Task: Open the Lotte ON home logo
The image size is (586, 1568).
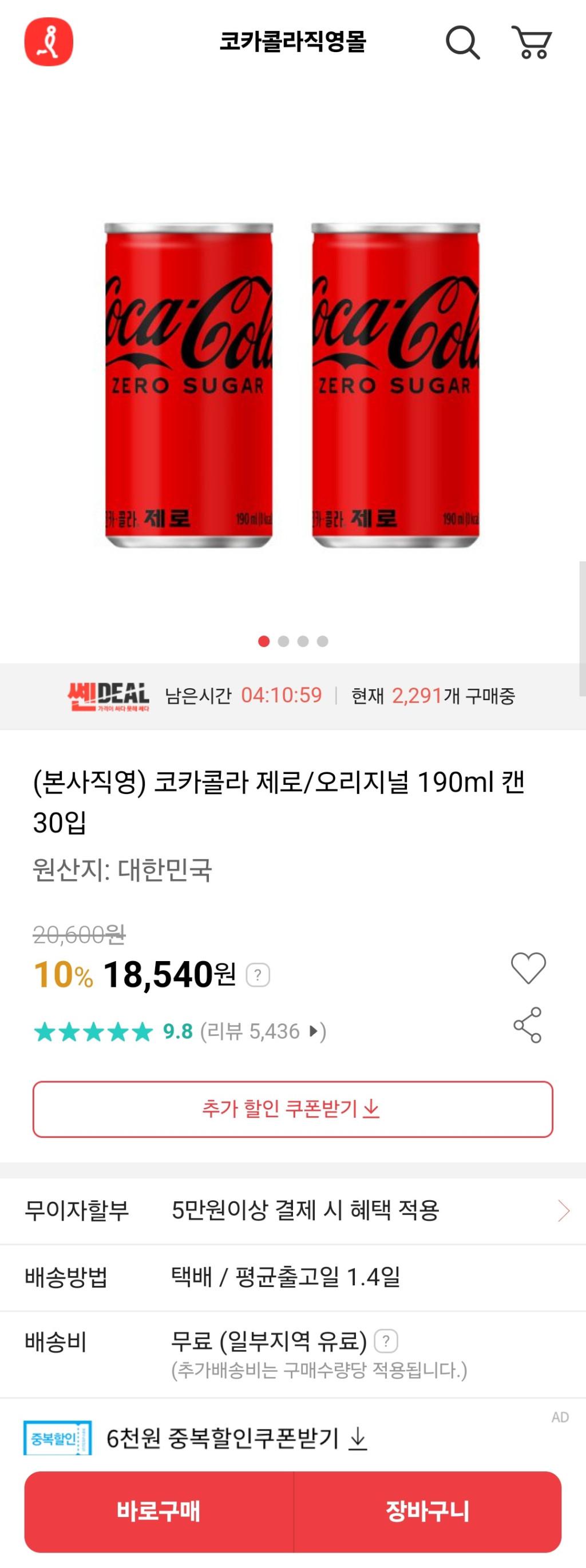Action: point(49,41)
